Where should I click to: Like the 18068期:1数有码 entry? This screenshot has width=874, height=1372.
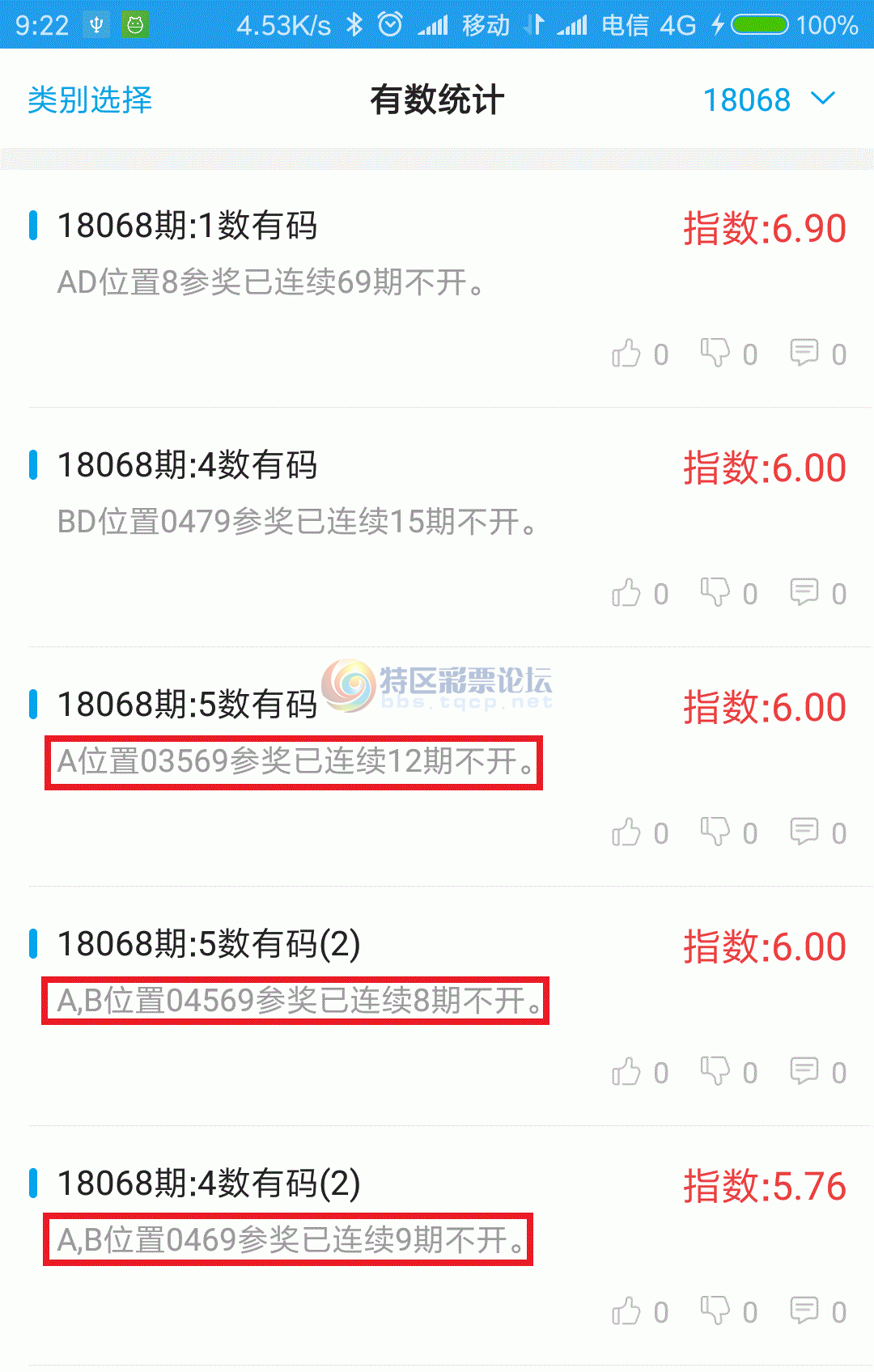(627, 354)
